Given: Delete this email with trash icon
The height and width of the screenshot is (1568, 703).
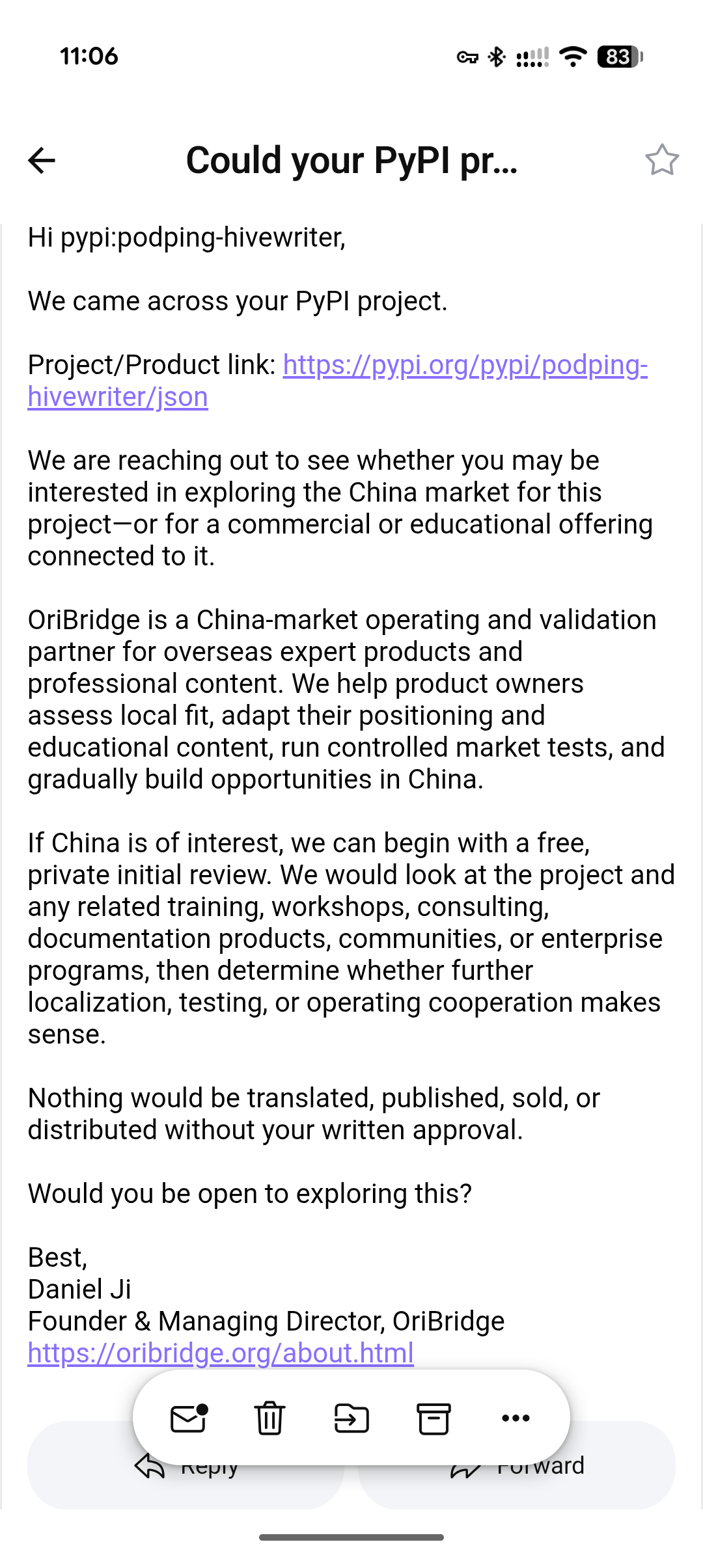Looking at the screenshot, I should pyautogui.click(x=269, y=1418).
